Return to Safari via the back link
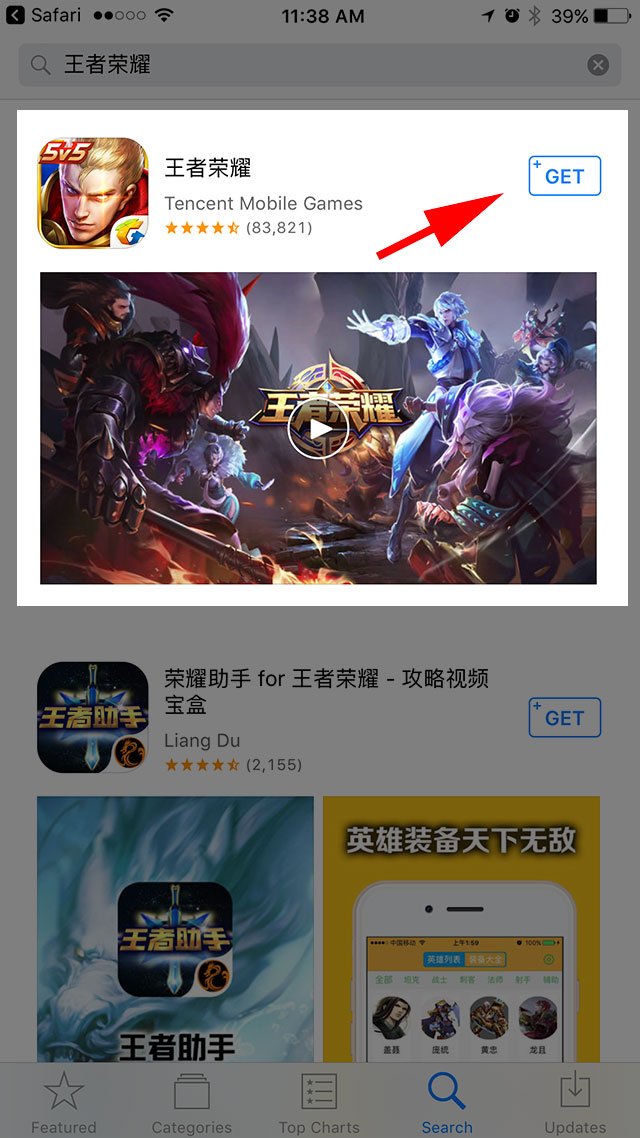 (x=45, y=16)
